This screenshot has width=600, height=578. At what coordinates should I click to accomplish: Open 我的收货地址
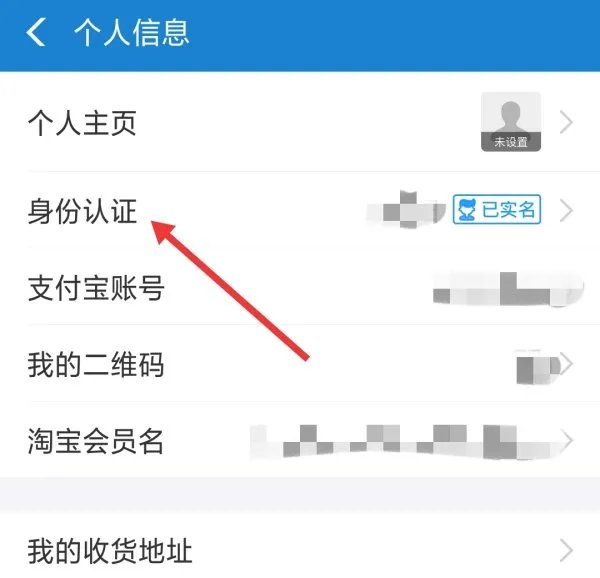coord(300,549)
